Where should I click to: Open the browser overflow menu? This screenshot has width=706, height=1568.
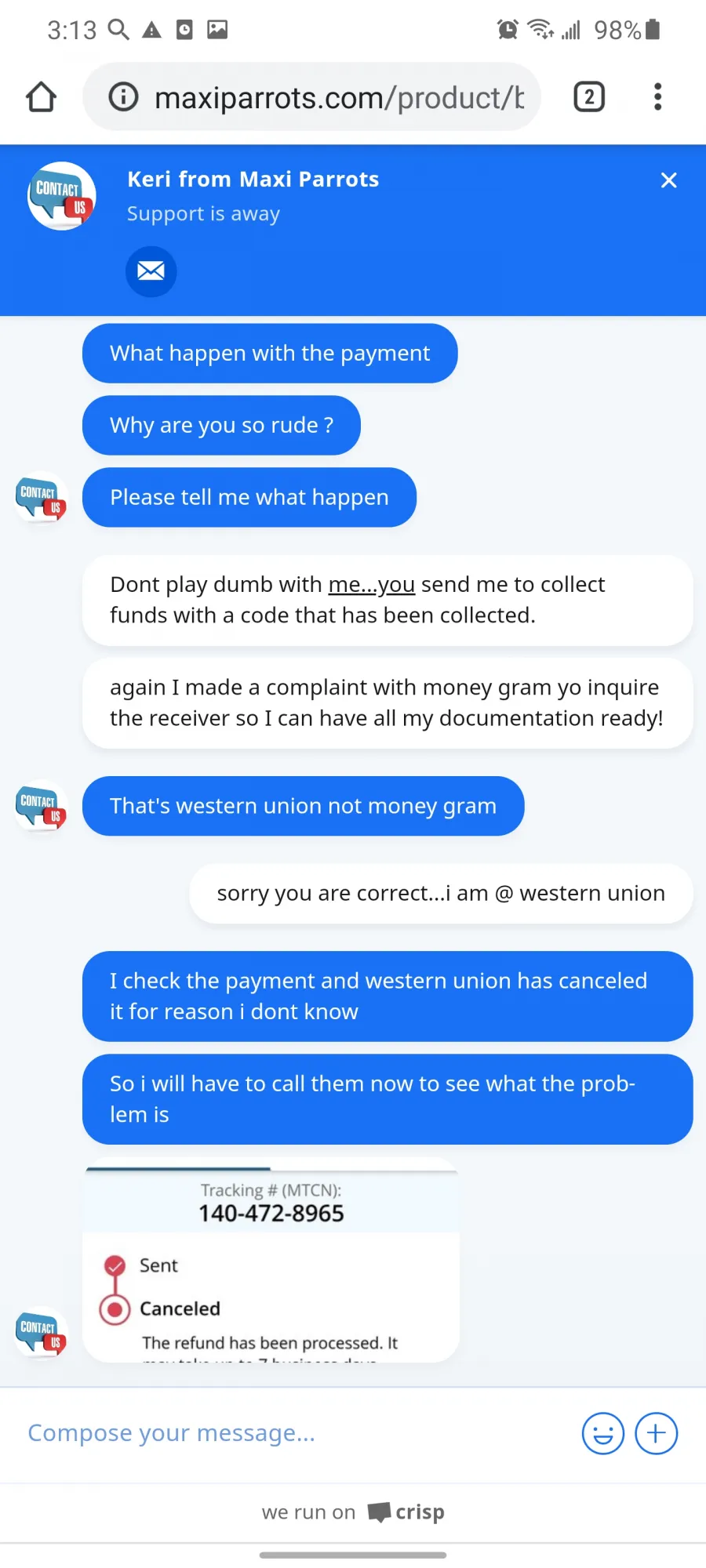point(657,97)
